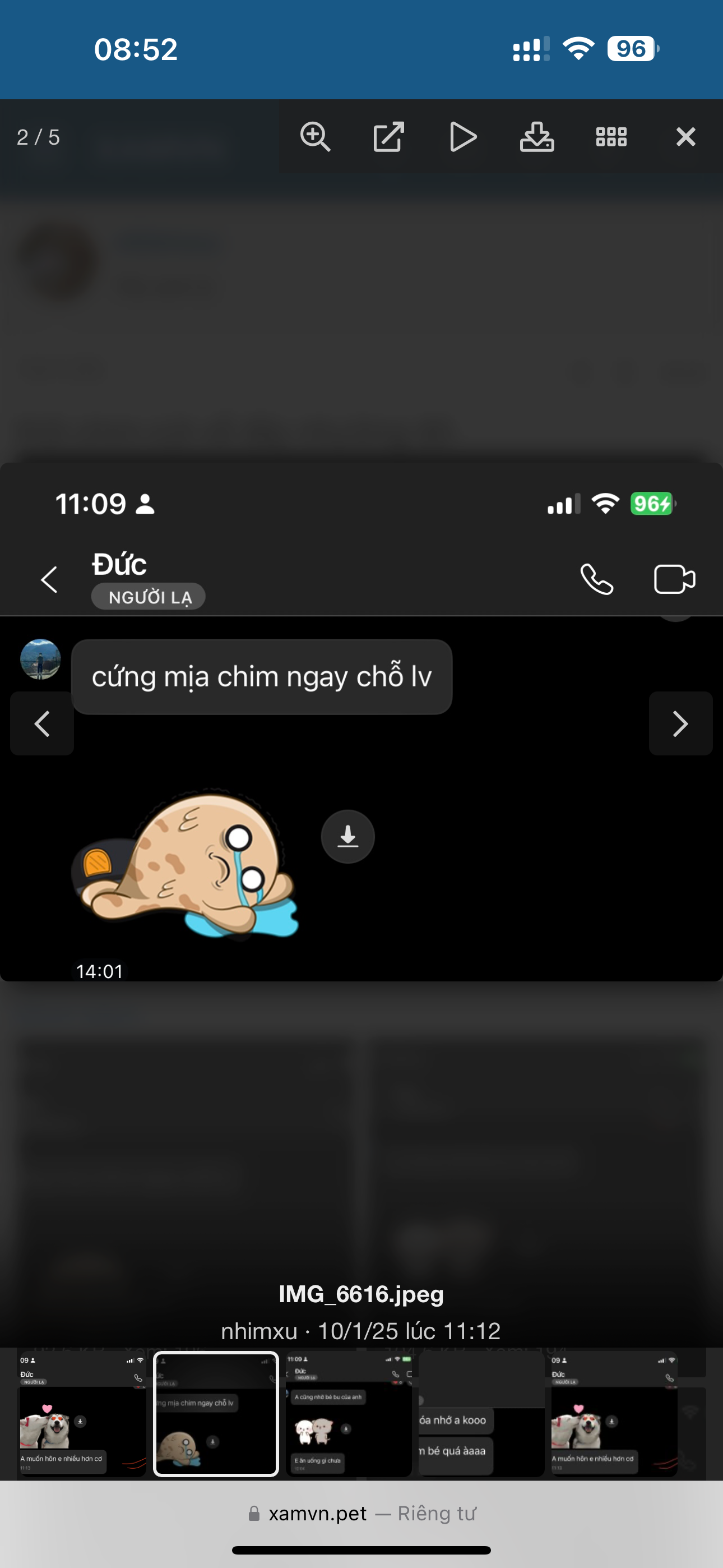Go to the next image
Screen dimensions: 723x1568
coord(680,724)
